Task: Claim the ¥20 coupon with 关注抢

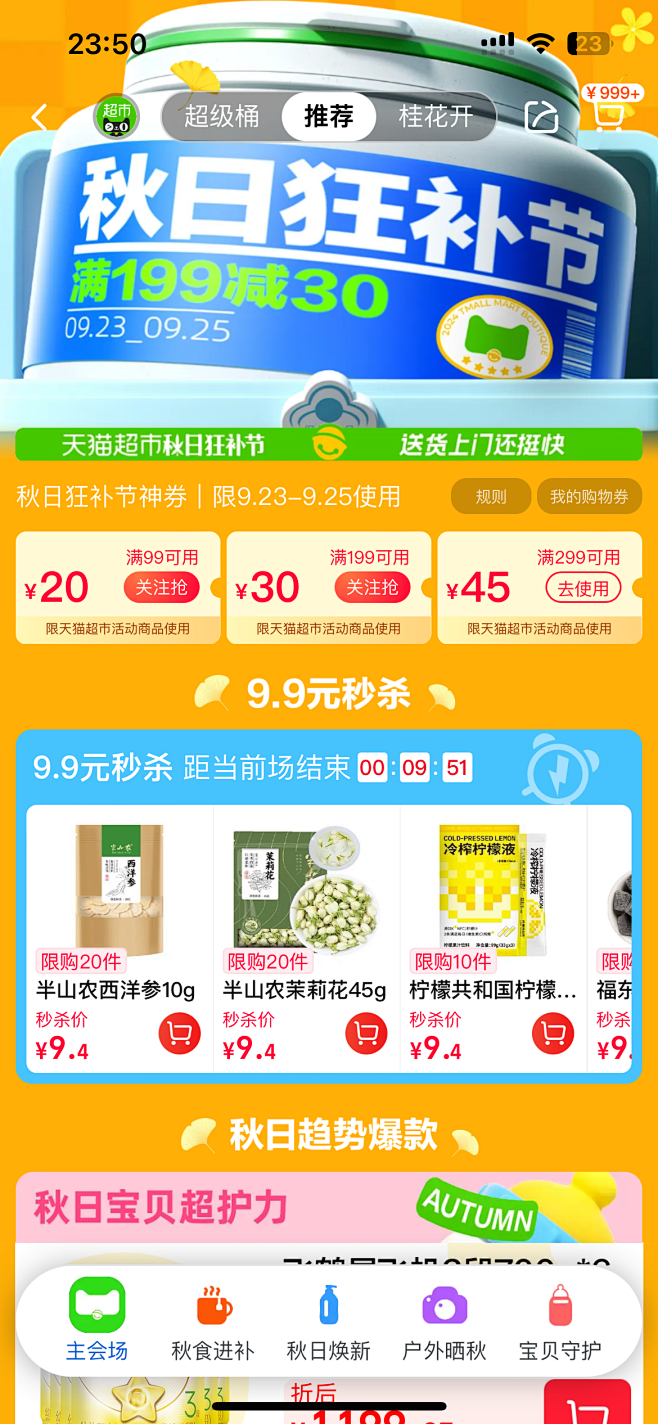Action: [x=161, y=588]
